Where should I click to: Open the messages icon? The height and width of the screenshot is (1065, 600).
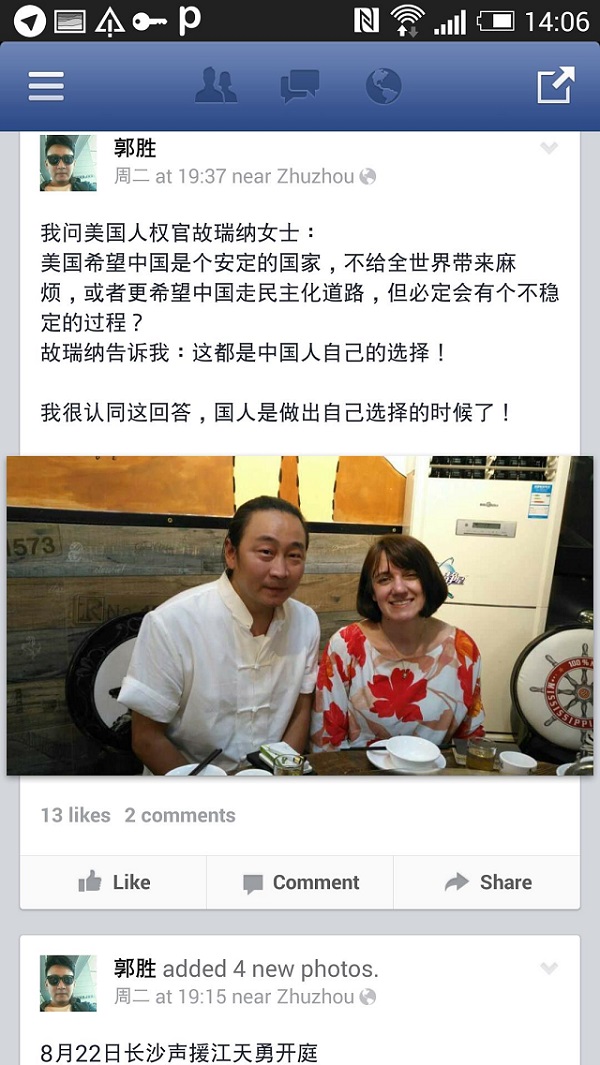(x=300, y=86)
